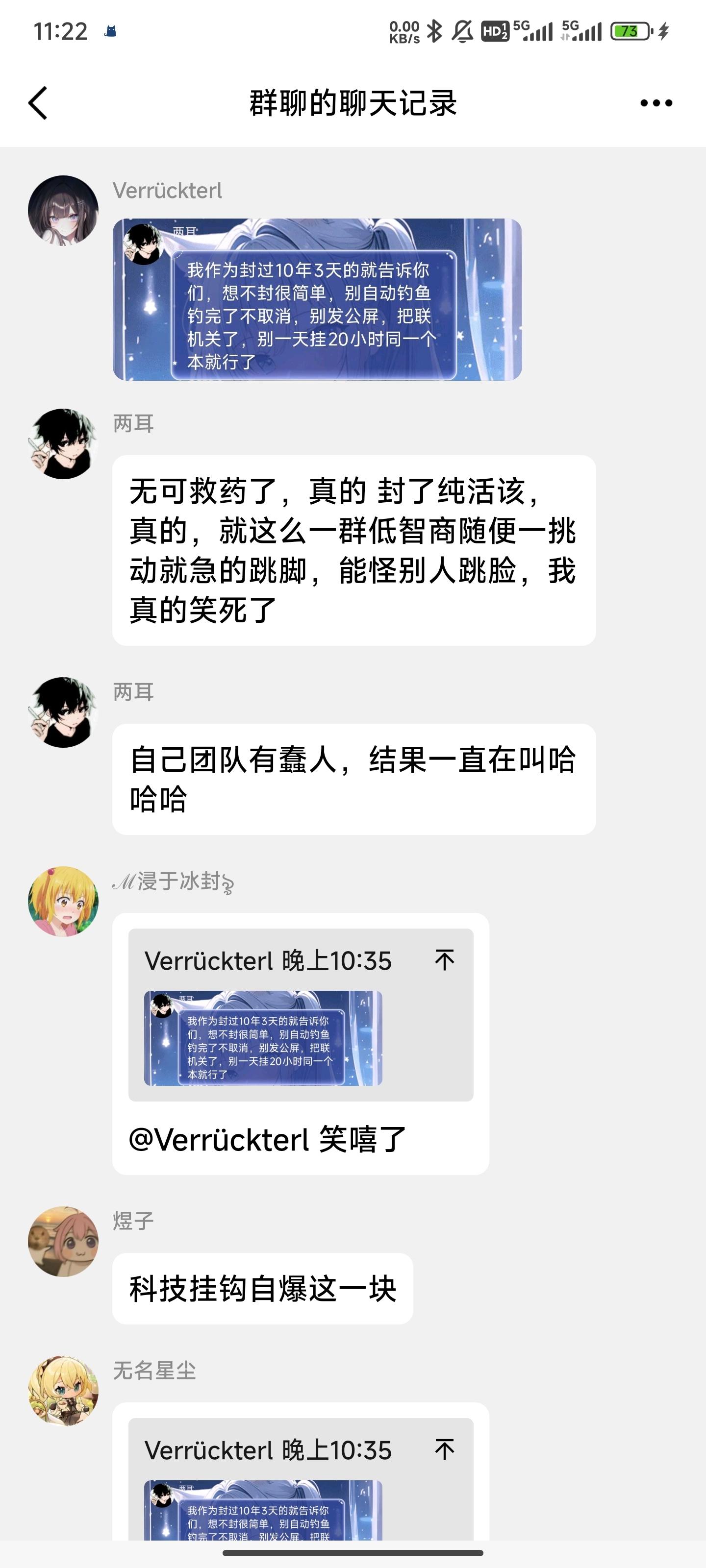Open 两耳's avatar beside 无可救药了 message
The width and height of the screenshot is (706, 1568).
tap(63, 444)
